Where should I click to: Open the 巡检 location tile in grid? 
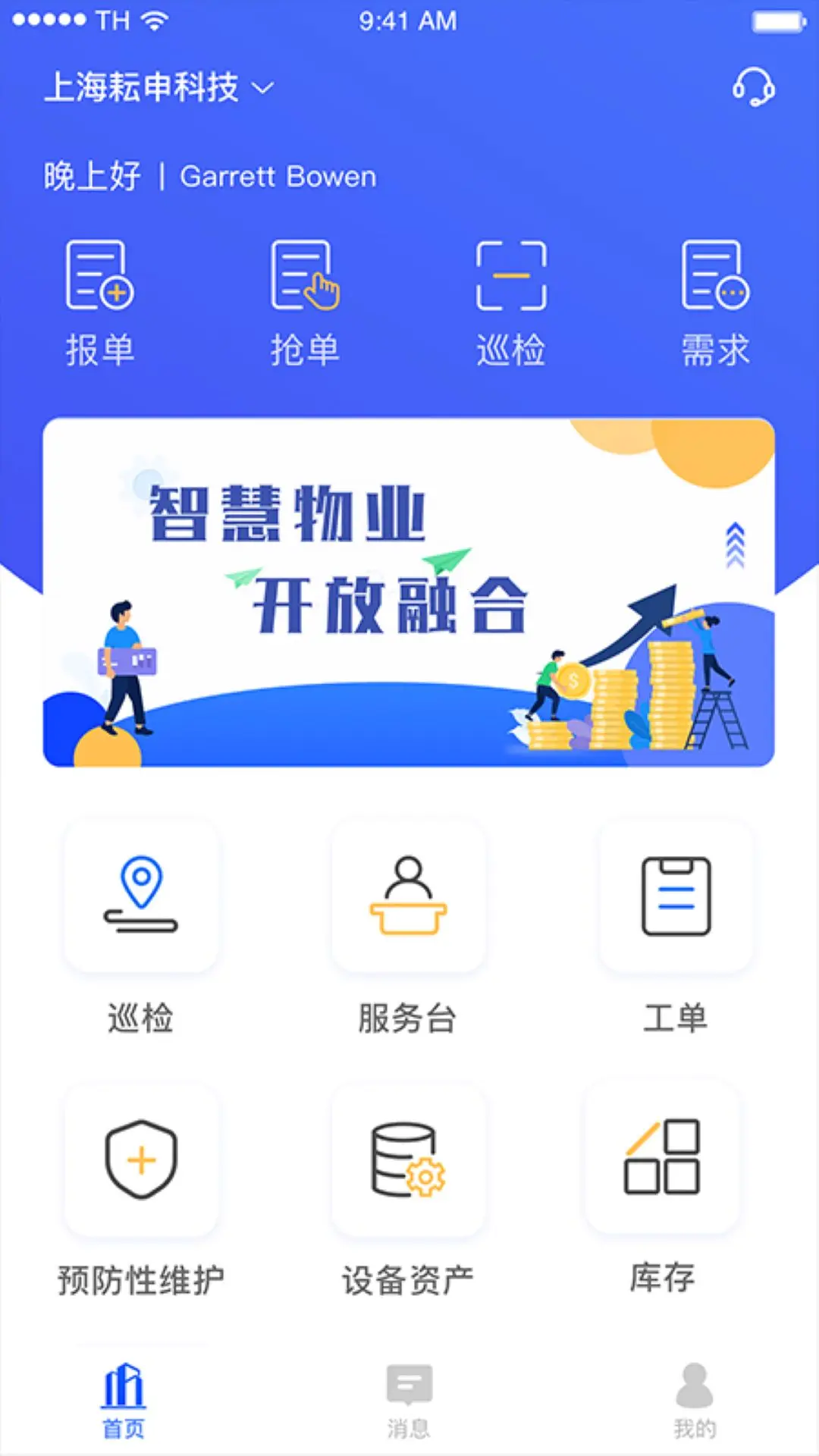[x=141, y=896]
